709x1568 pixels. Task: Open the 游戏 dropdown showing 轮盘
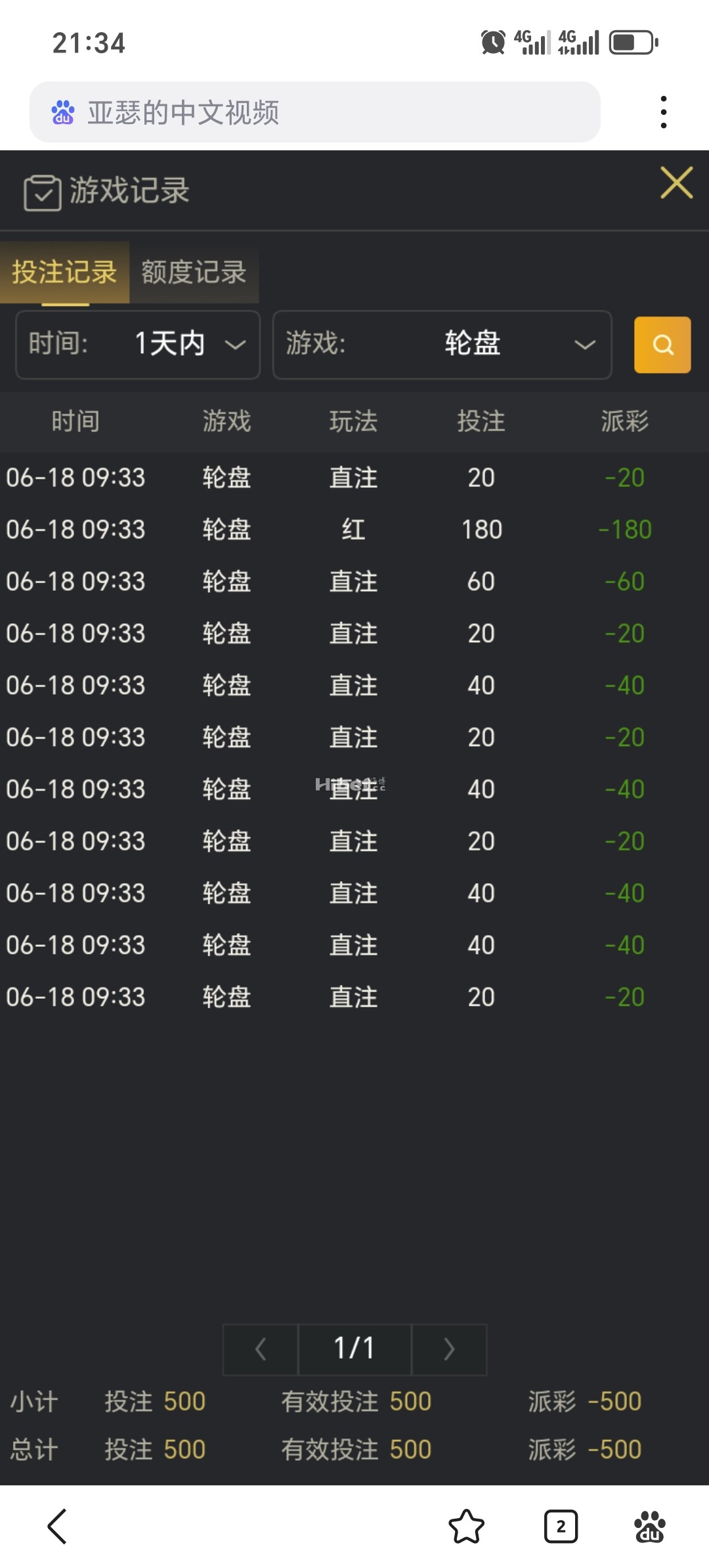(442, 345)
